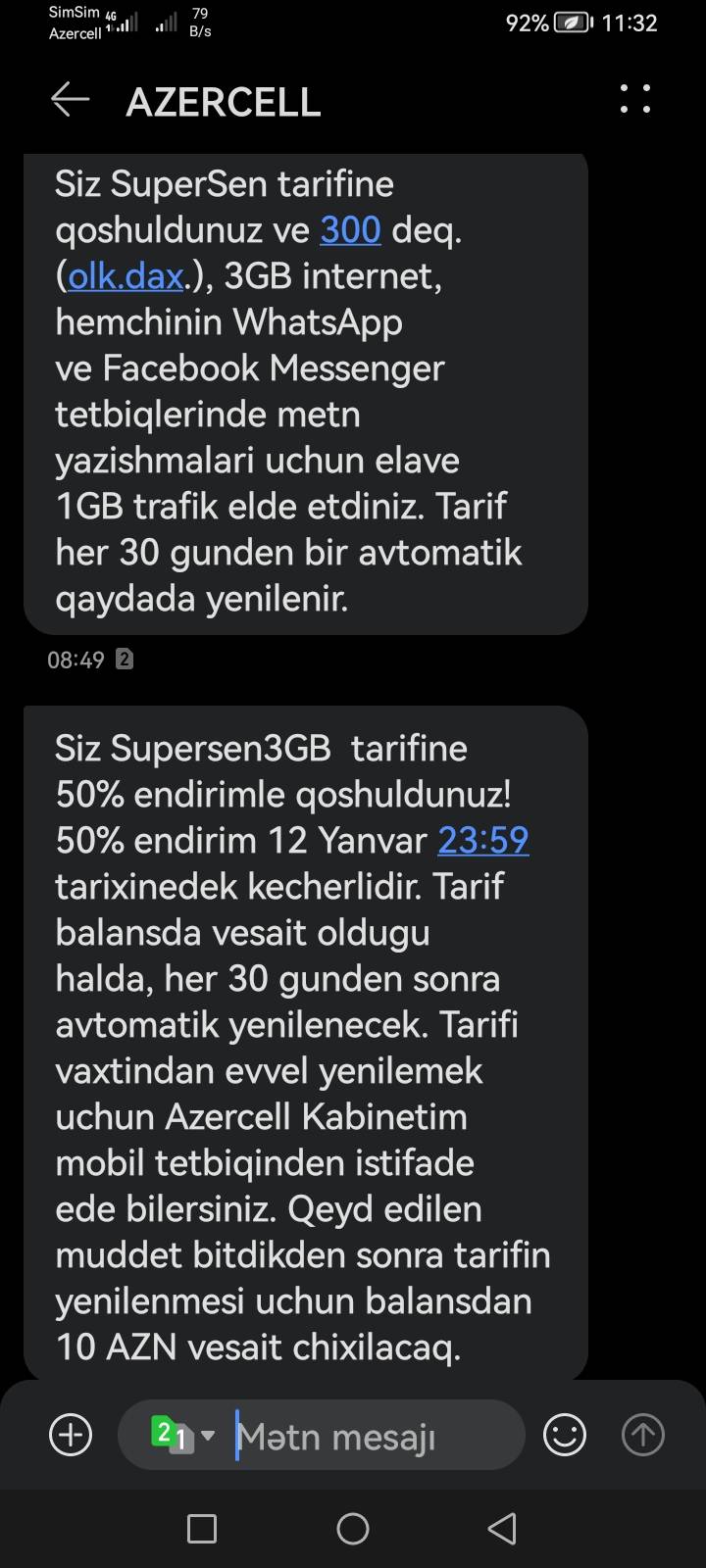Open the four-dot overflow menu

pyautogui.click(x=635, y=99)
